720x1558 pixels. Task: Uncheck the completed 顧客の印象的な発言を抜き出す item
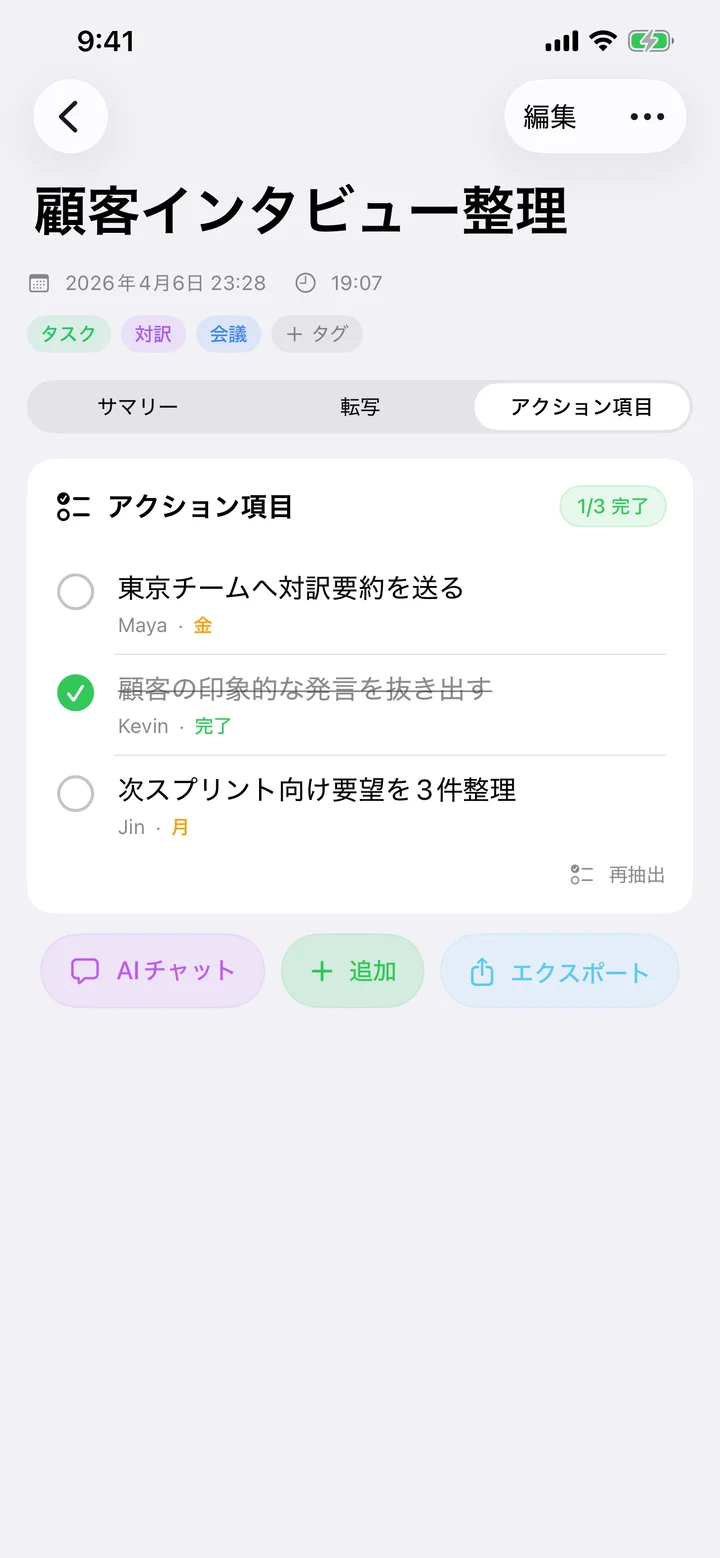click(75, 693)
